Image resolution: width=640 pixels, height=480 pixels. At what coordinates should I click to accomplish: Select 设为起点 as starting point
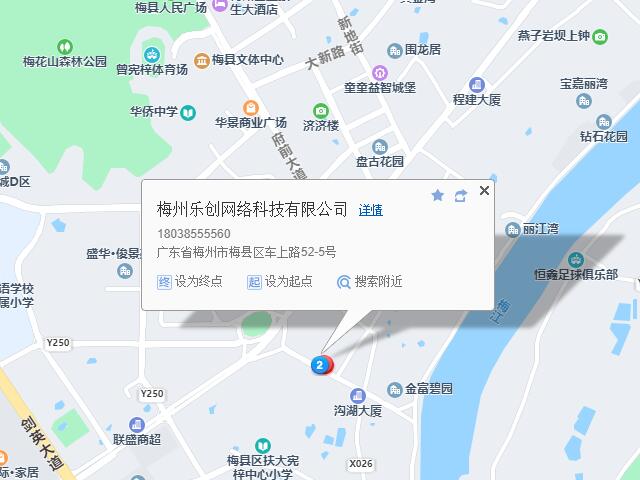[x=279, y=282]
